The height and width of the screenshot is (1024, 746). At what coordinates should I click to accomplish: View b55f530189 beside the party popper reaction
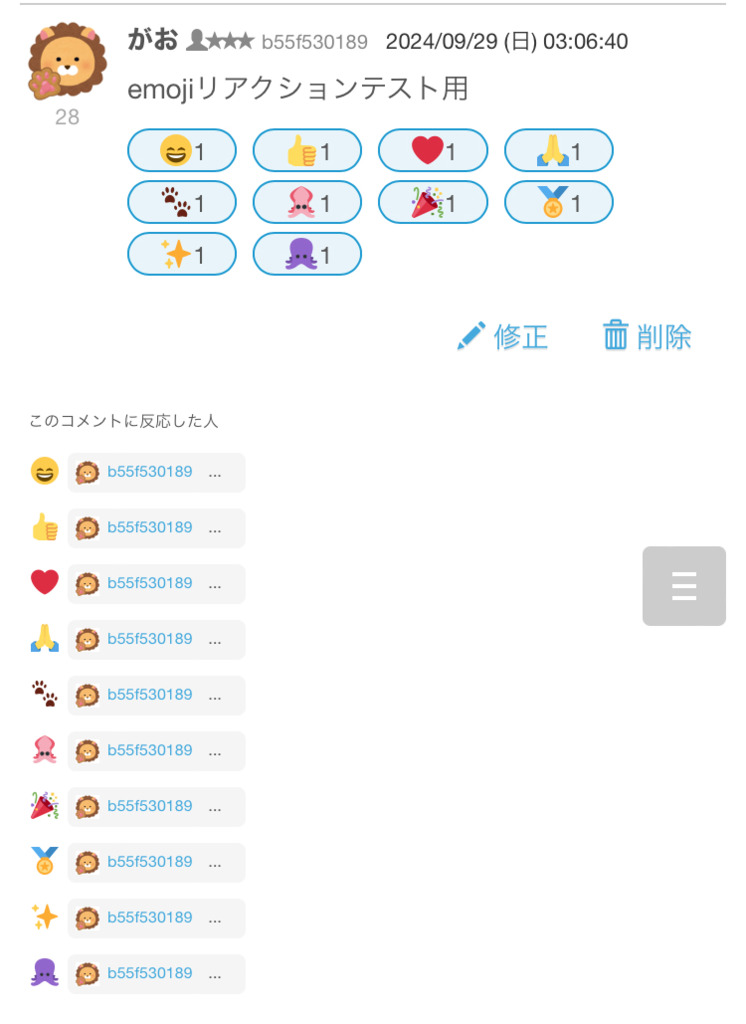coord(149,806)
